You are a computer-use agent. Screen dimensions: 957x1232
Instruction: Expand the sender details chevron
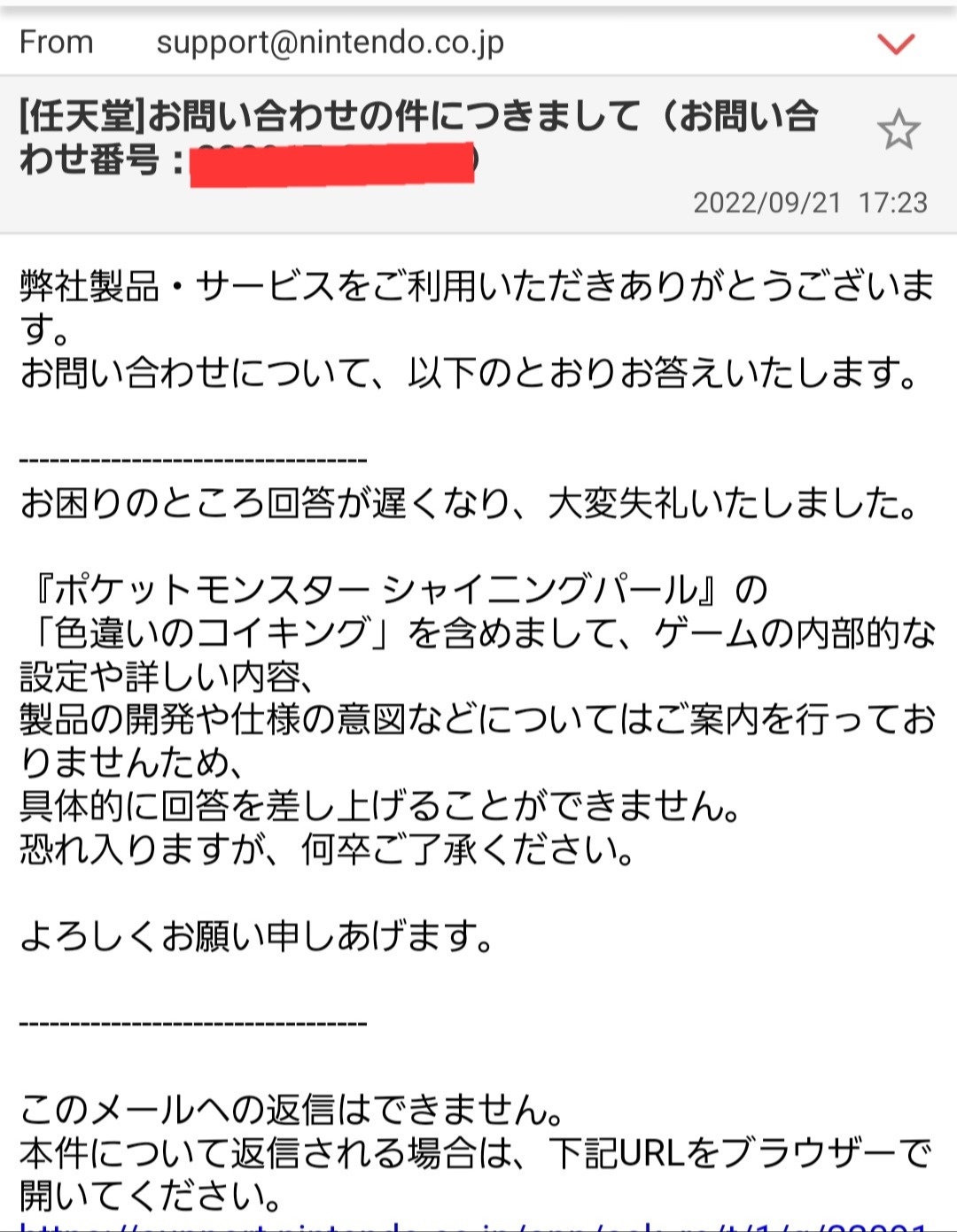tap(895, 43)
